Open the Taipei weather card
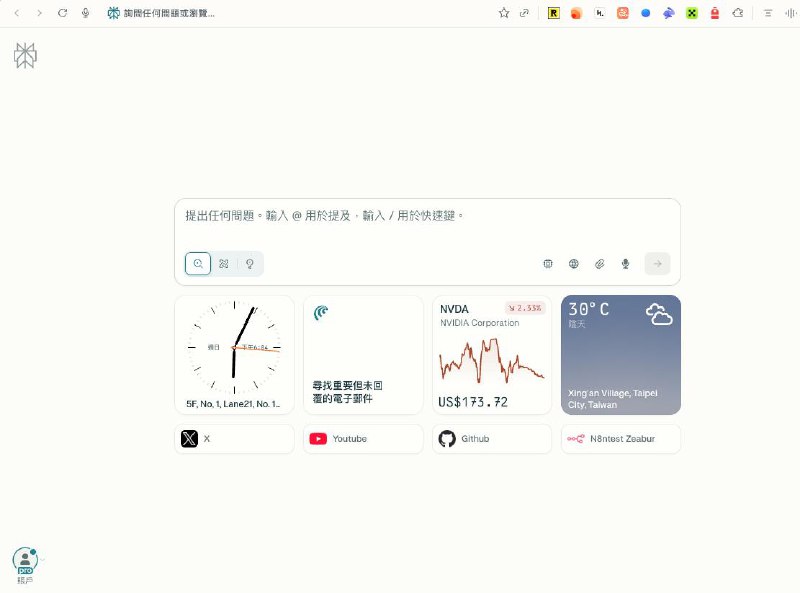Viewport: 800px width, 593px height. tap(621, 354)
